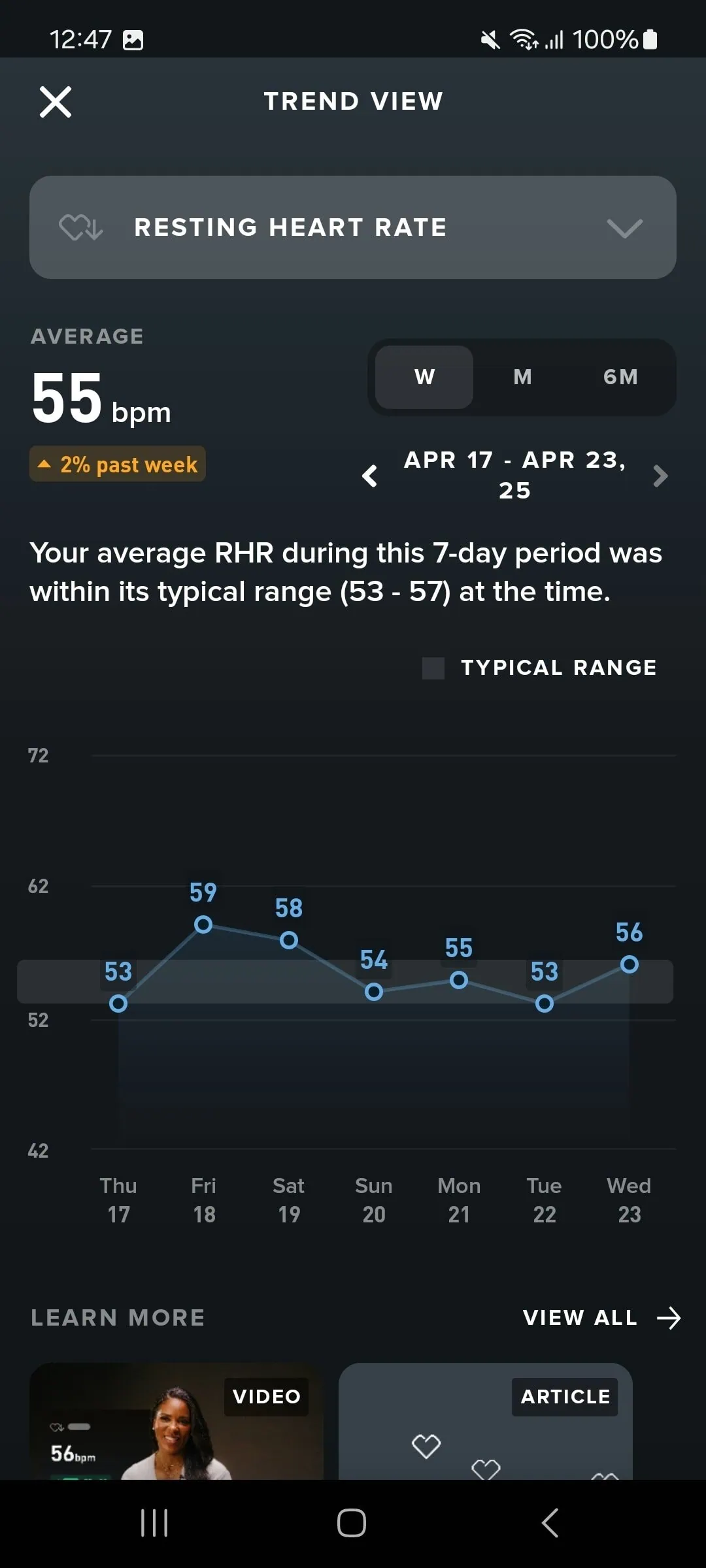Close the Trend View screen
Screen dimensions: 706x1568
56,102
